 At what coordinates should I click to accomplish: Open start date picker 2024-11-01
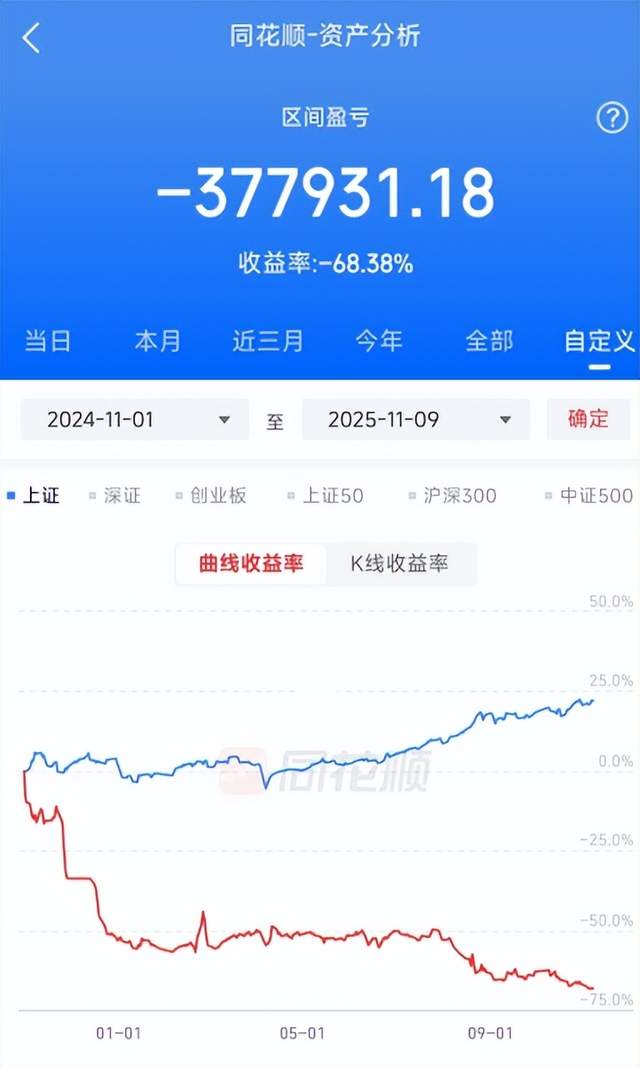coord(135,420)
